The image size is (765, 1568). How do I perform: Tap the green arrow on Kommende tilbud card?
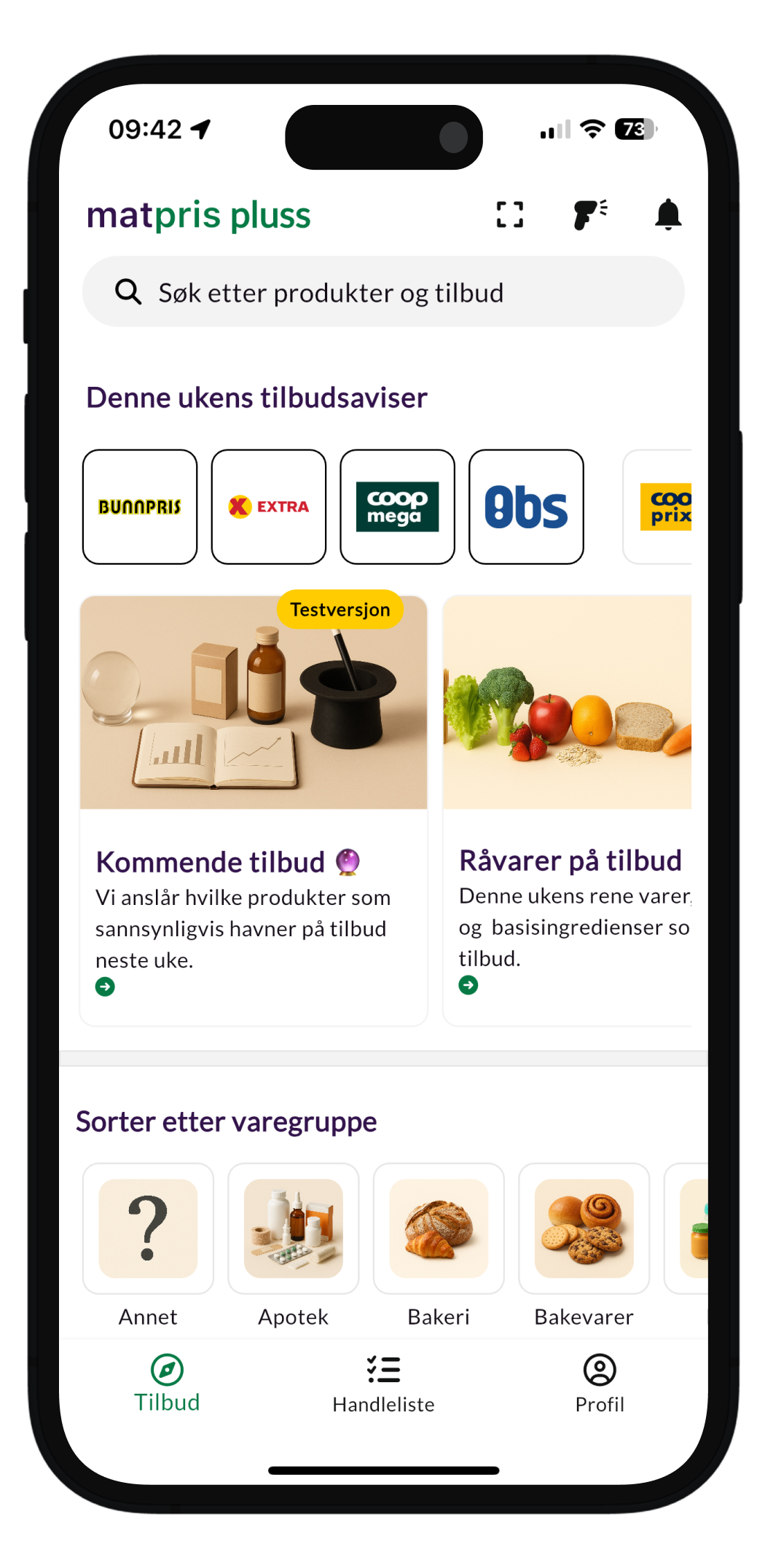click(x=105, y=987)
